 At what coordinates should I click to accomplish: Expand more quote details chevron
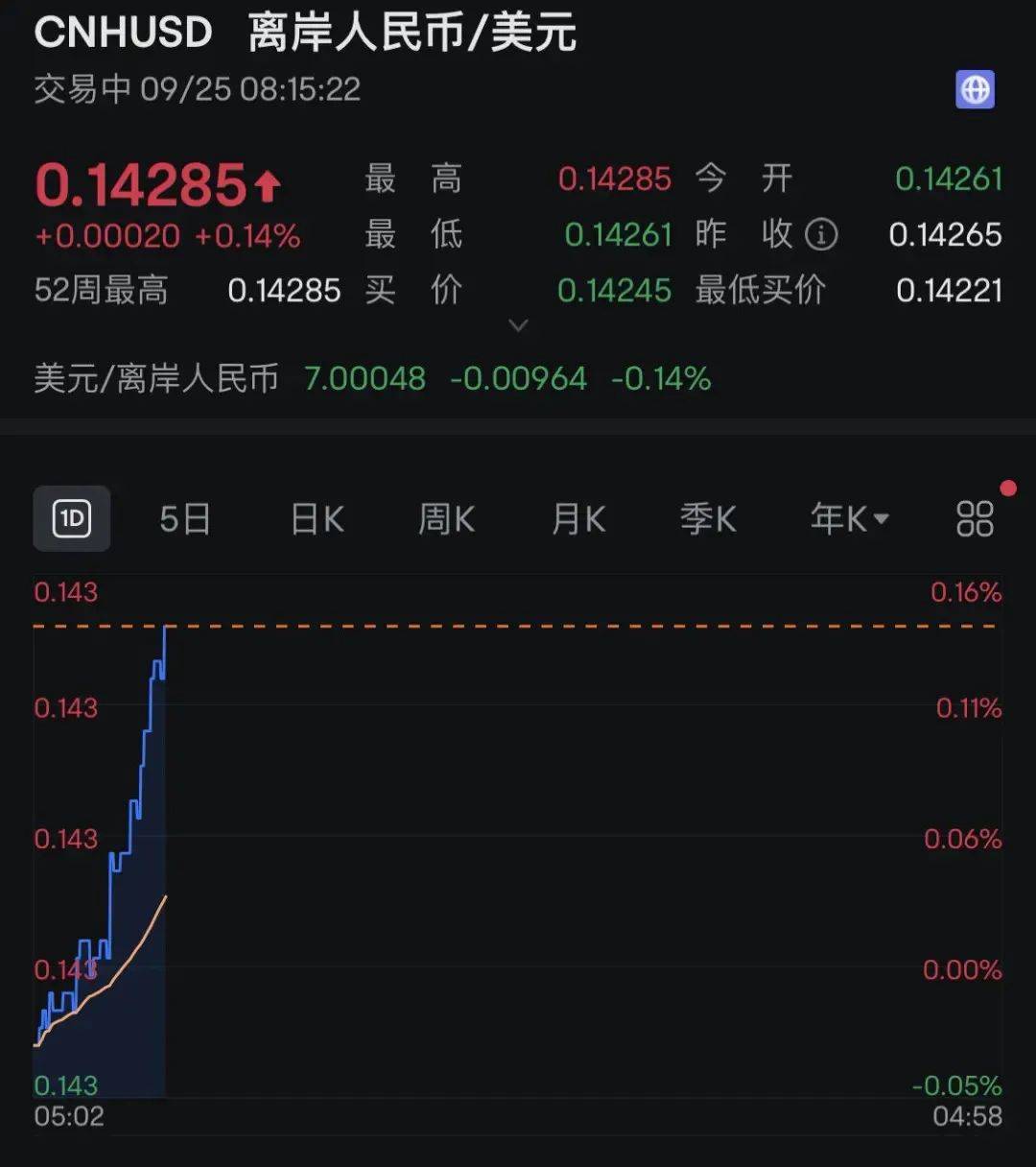click(x=518, y=325)
